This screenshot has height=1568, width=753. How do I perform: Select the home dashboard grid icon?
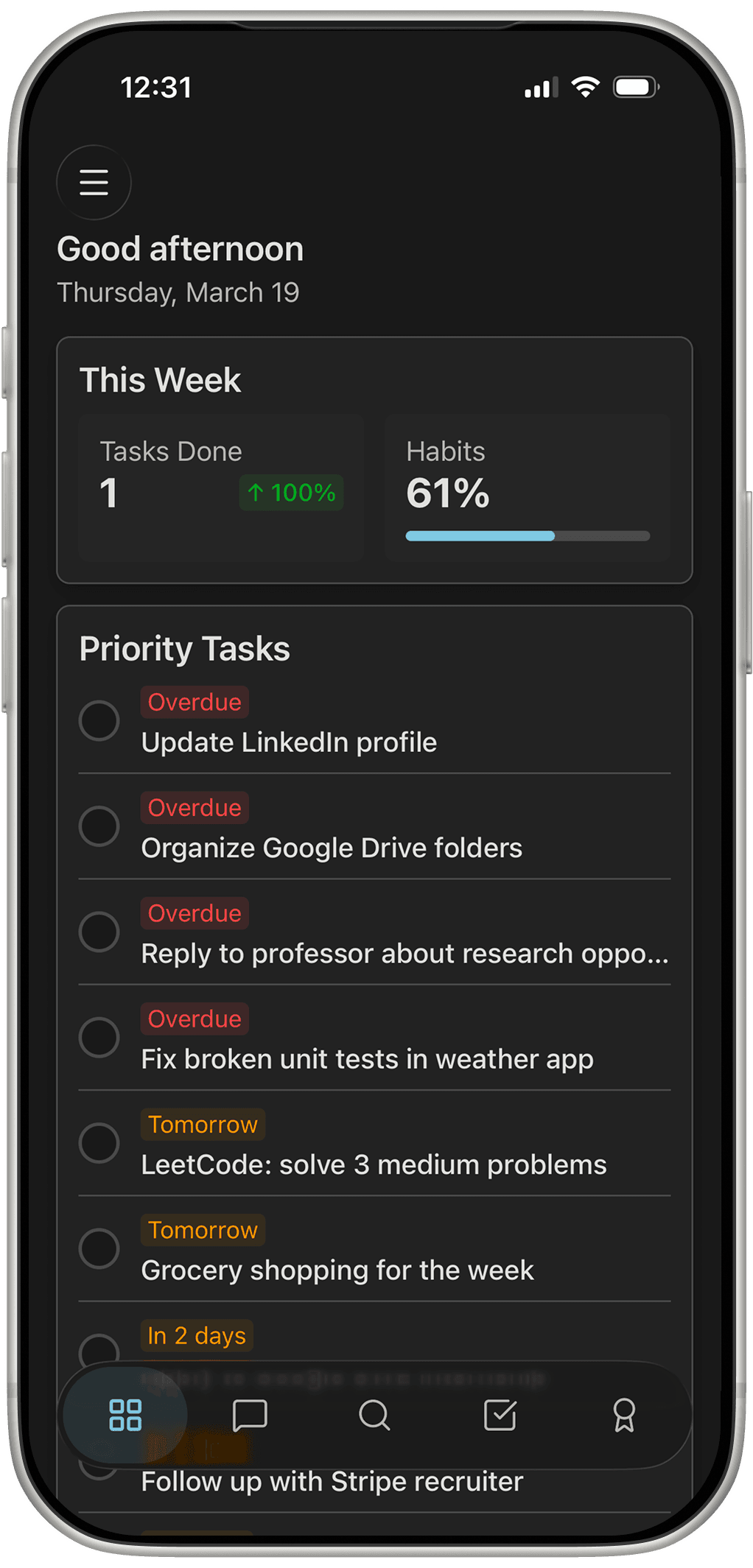(x=125, y=1415)
